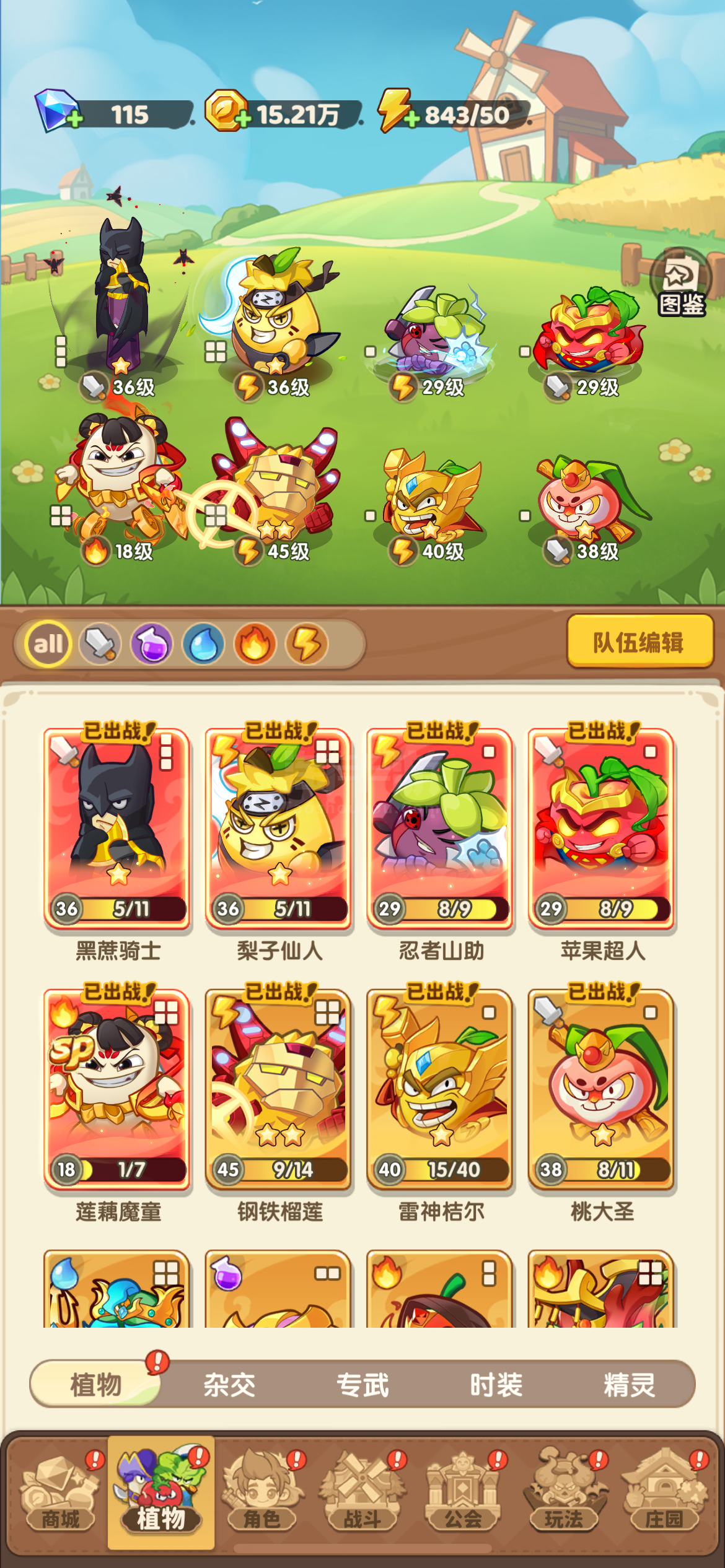Filter plants by water drop type

(x=203, y=644)
